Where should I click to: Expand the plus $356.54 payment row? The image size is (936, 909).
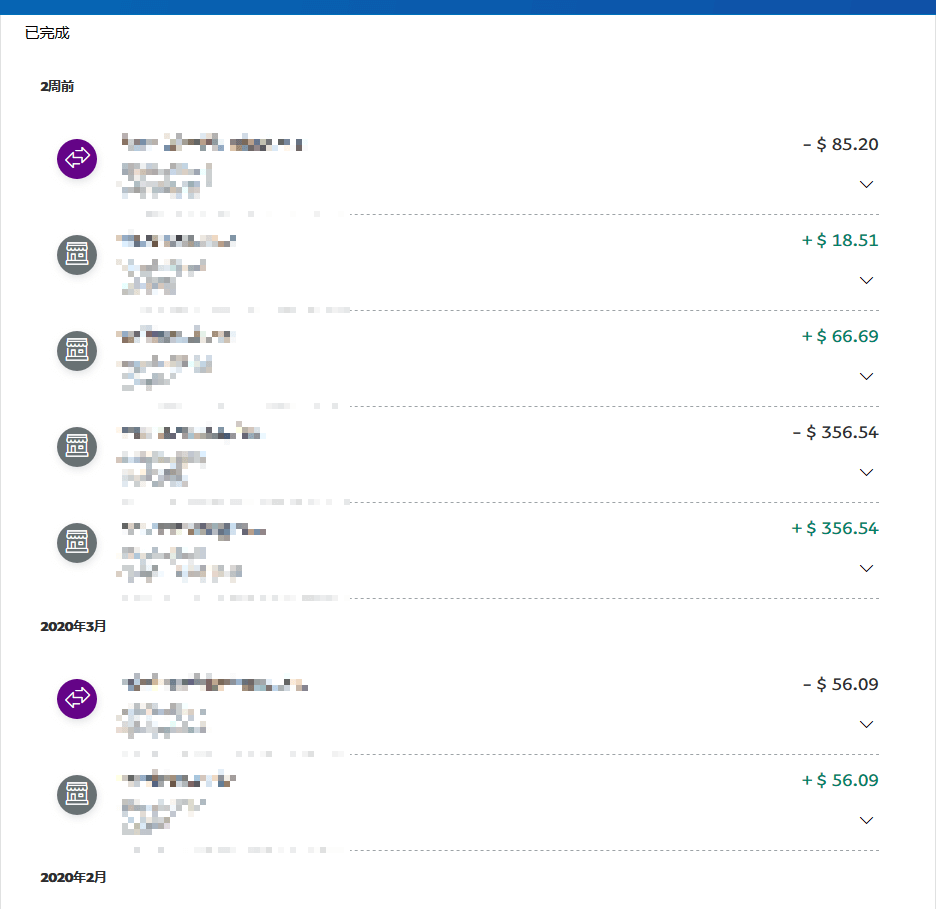tap(866, 568)
